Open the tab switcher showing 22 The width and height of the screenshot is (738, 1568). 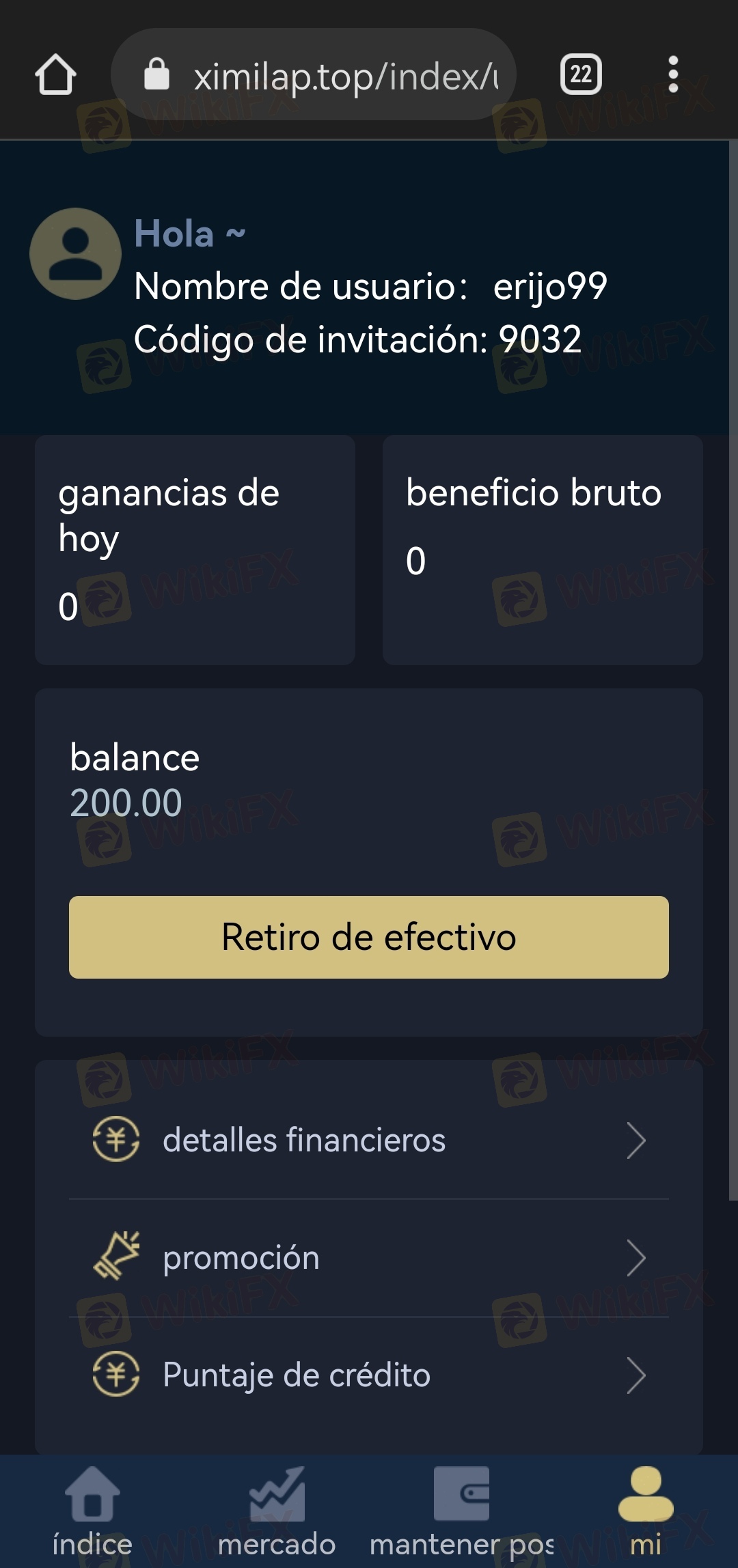click(x=581, y=74)
